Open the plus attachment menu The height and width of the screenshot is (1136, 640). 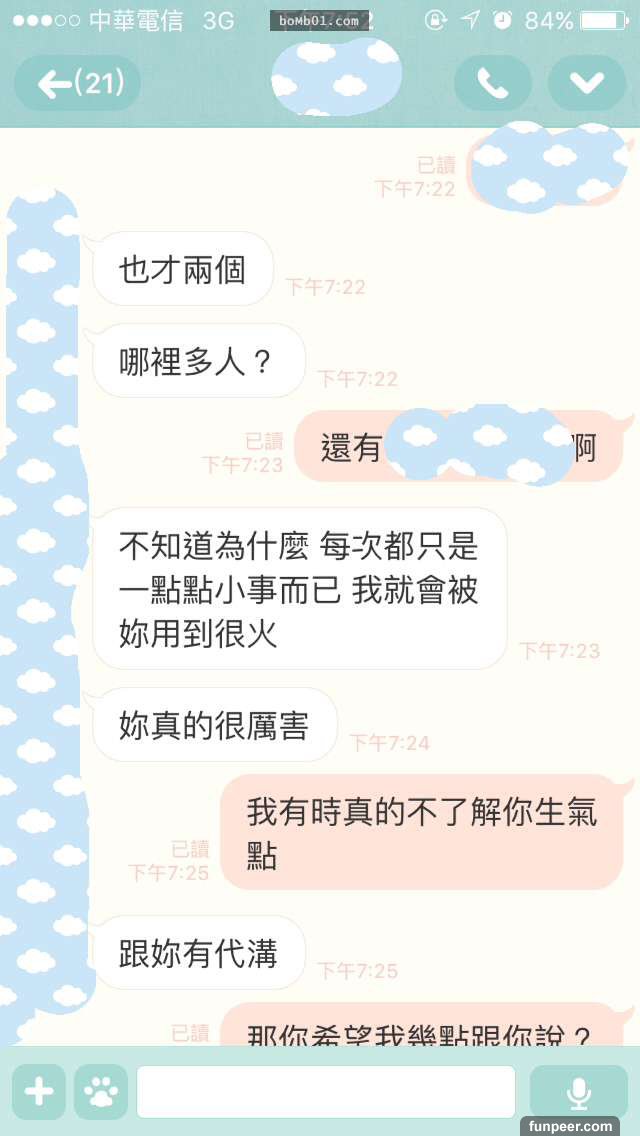tap(39, 1091)
